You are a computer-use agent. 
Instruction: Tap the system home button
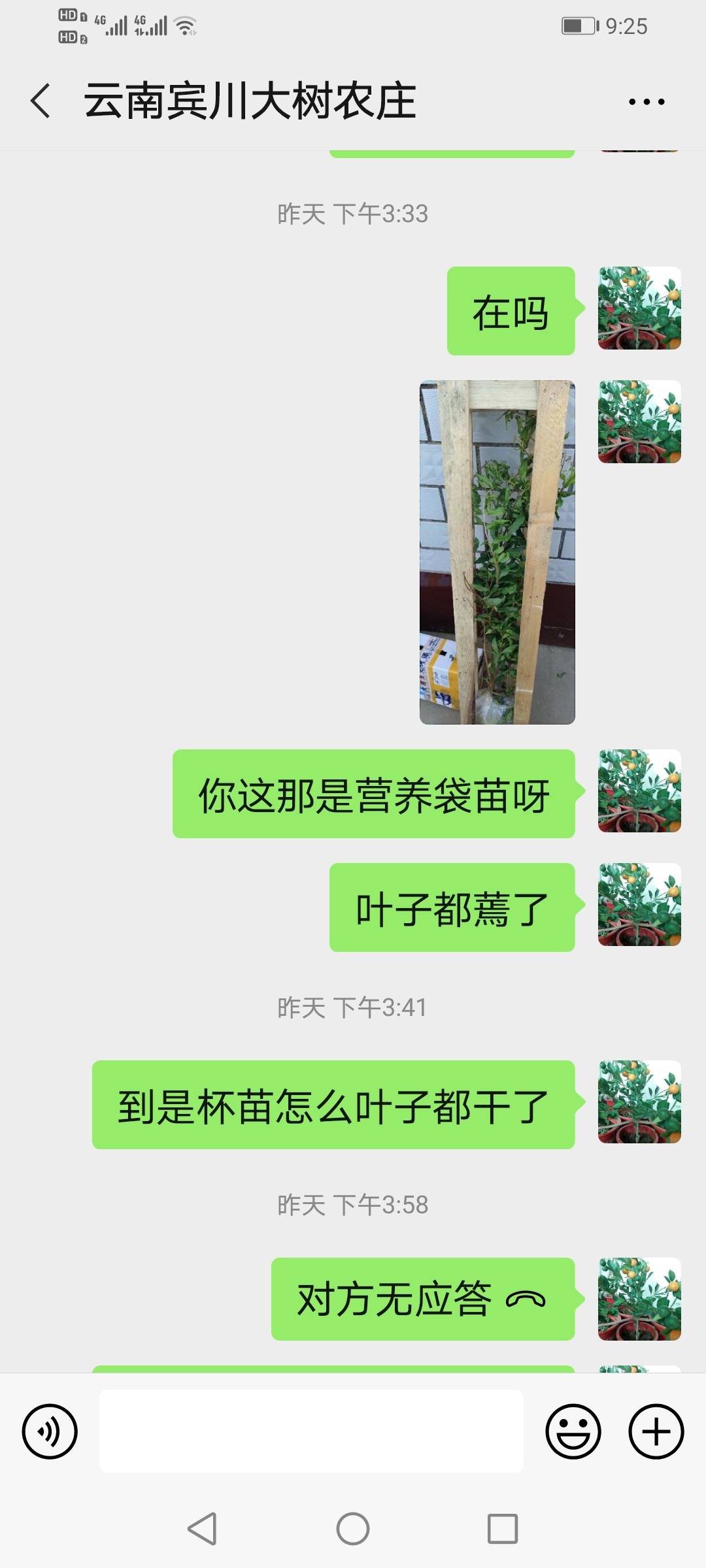tap(353, 1529)
